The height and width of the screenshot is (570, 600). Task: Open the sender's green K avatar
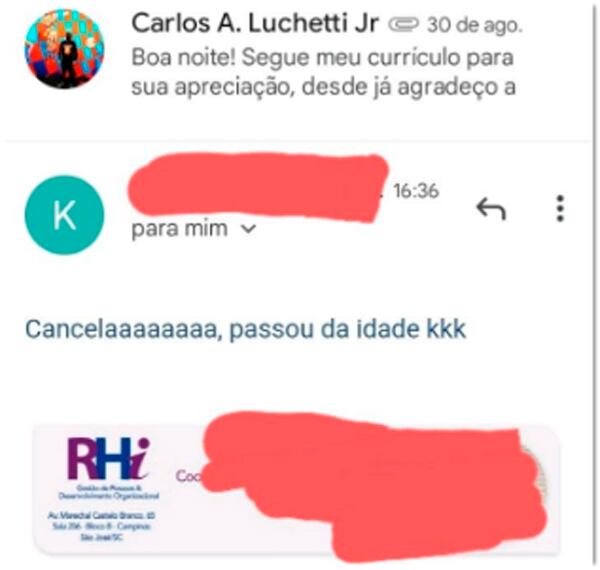click(x=65, y=218)
